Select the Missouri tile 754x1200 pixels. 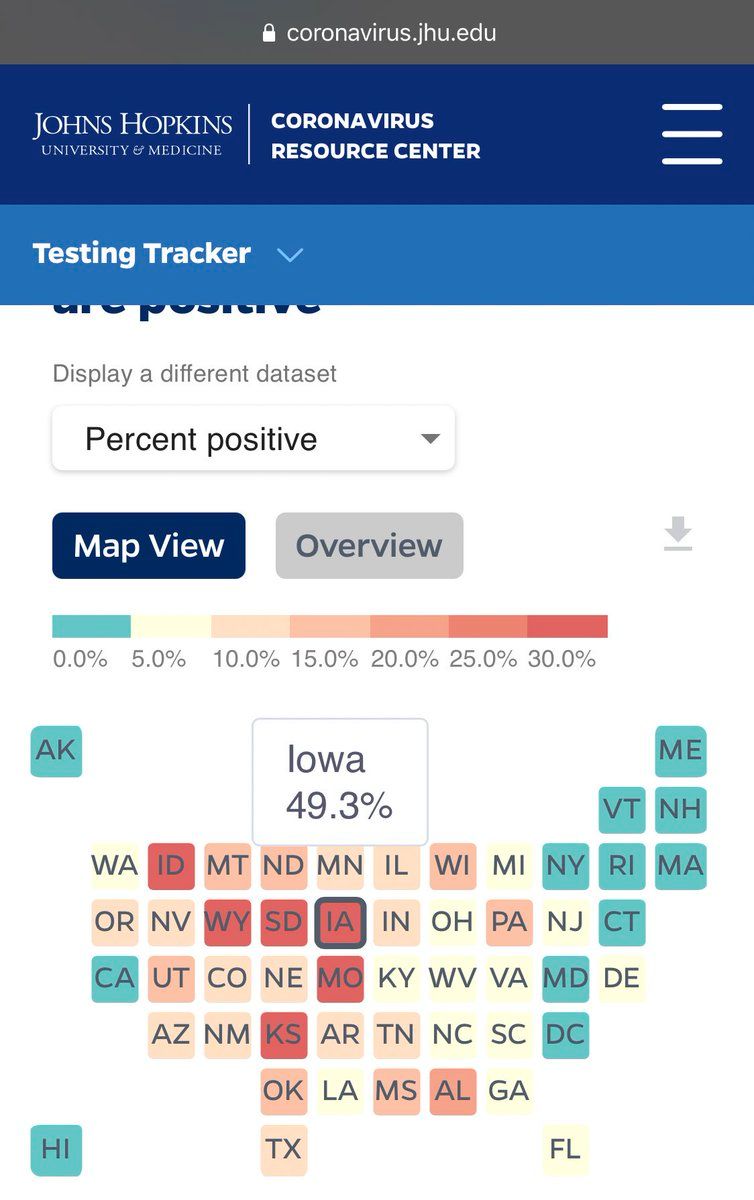[x=340, y=978]
